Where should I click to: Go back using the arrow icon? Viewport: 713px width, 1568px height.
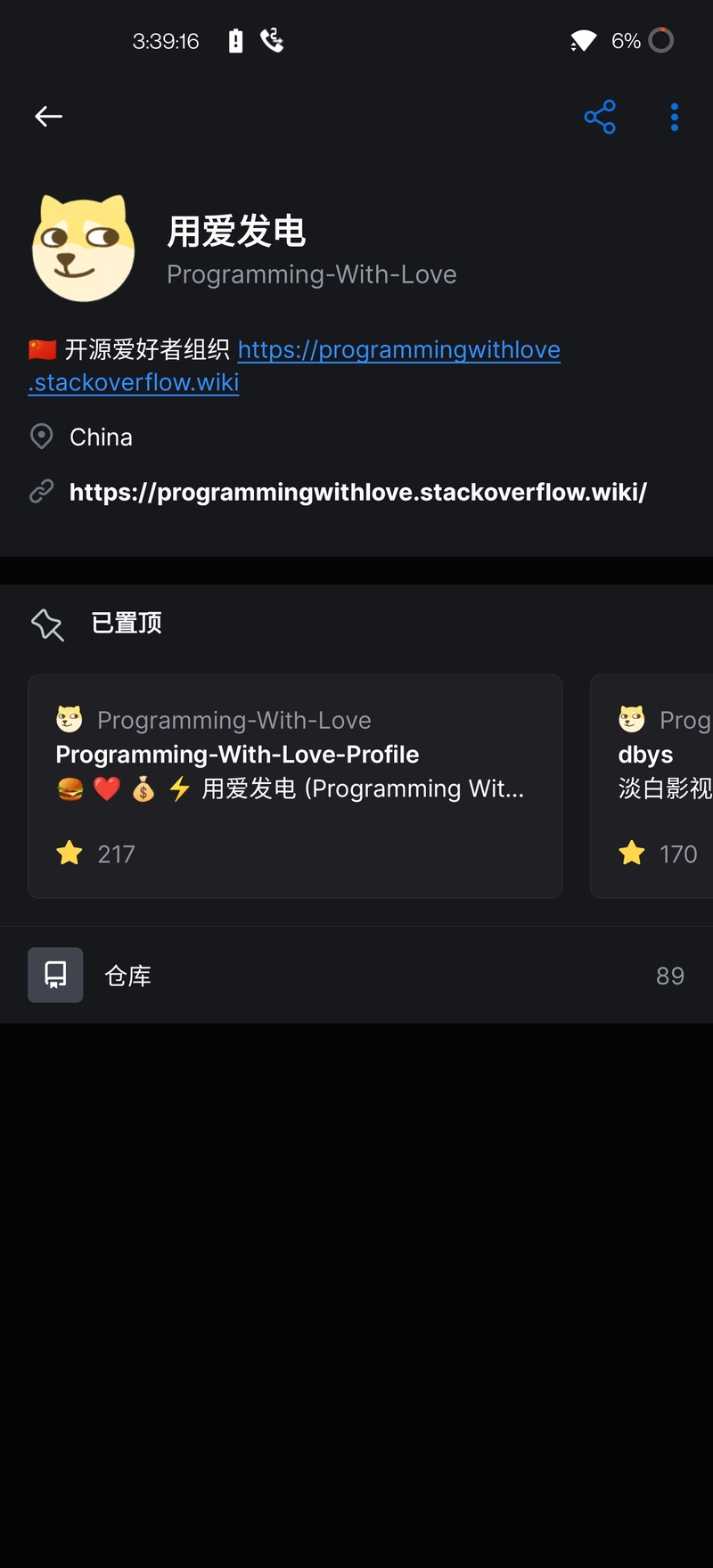48,116
